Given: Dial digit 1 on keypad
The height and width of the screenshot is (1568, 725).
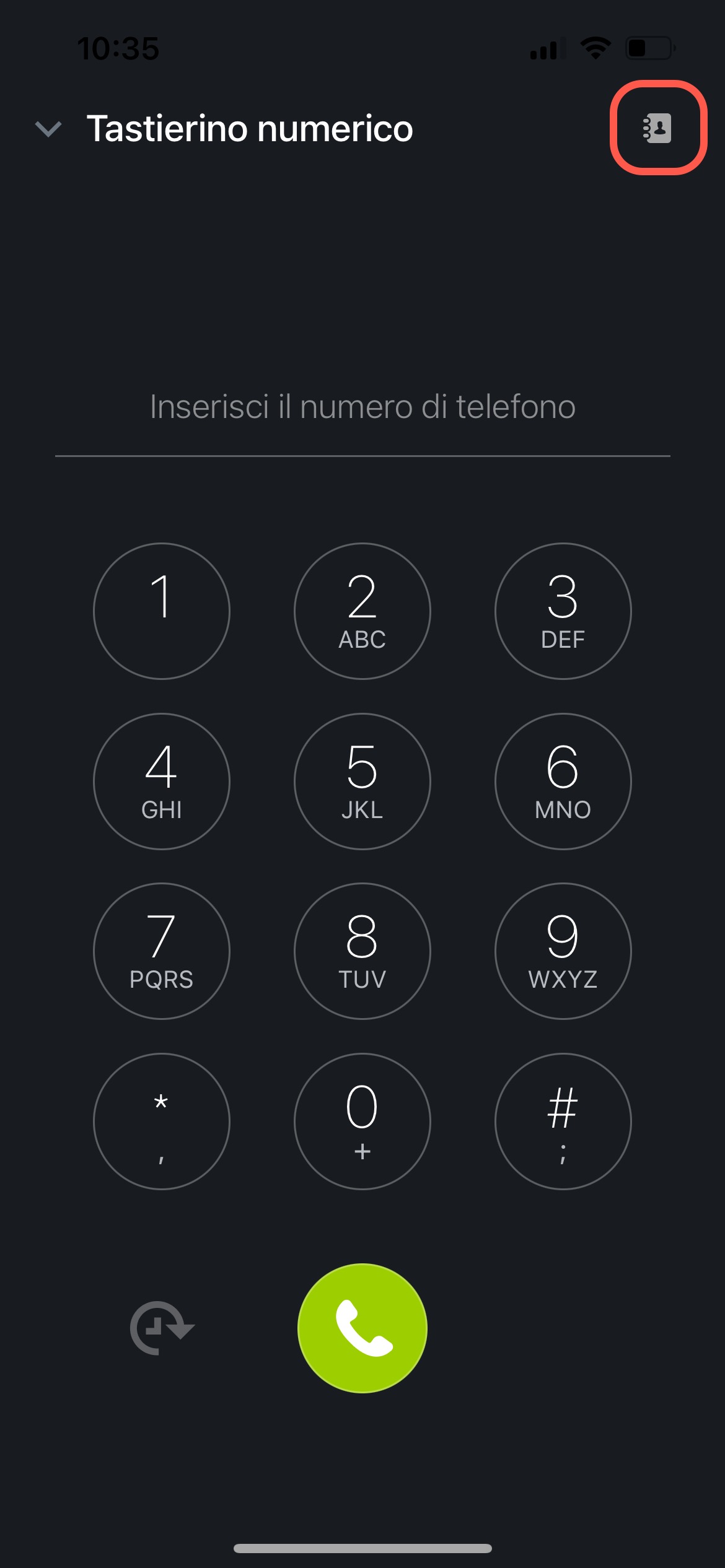Looking at the screenshot, I should tap(162, 611).
